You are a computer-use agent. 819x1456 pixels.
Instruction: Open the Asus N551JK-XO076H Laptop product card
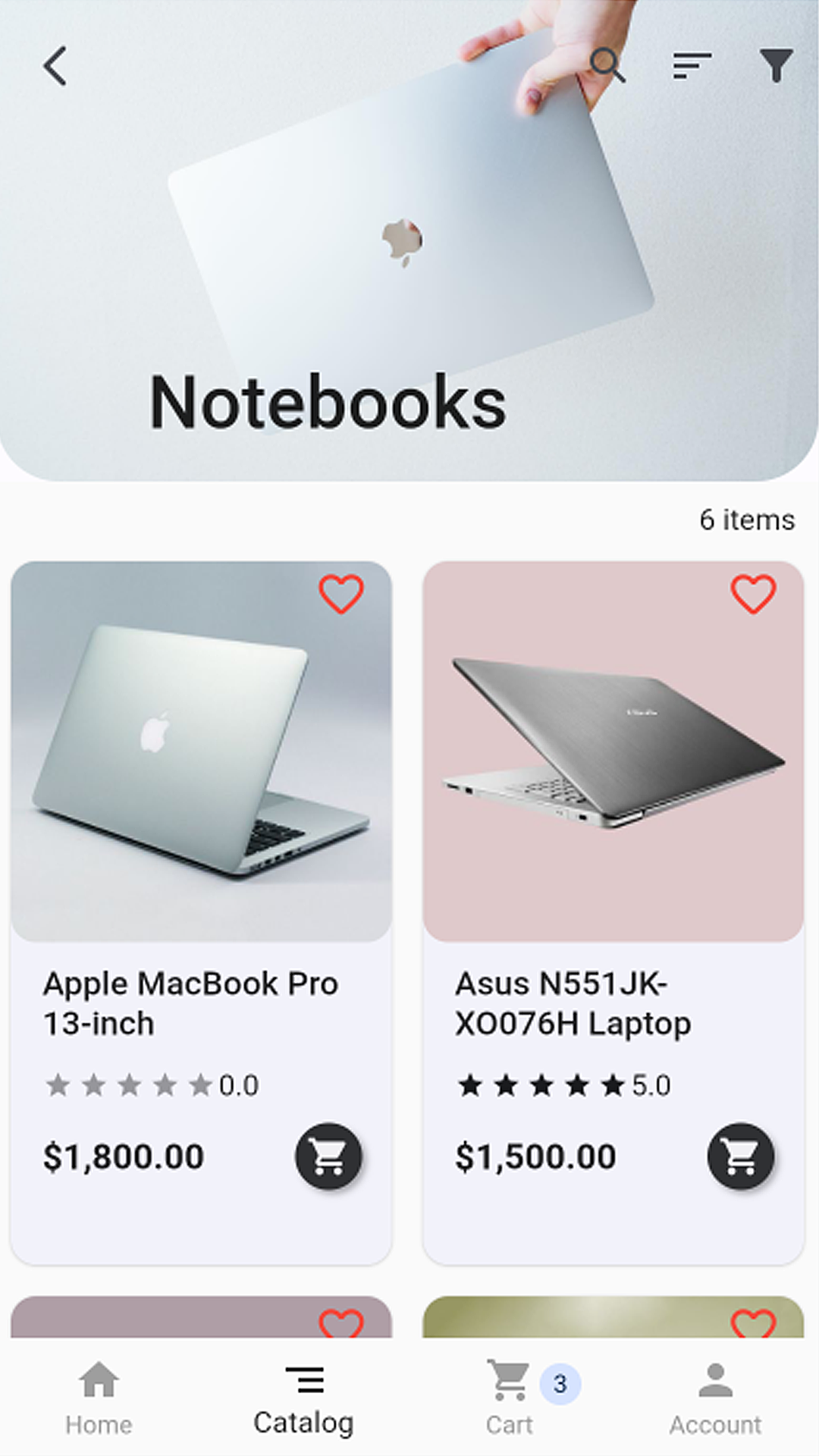pyautogui.click(x=613, y=913)
